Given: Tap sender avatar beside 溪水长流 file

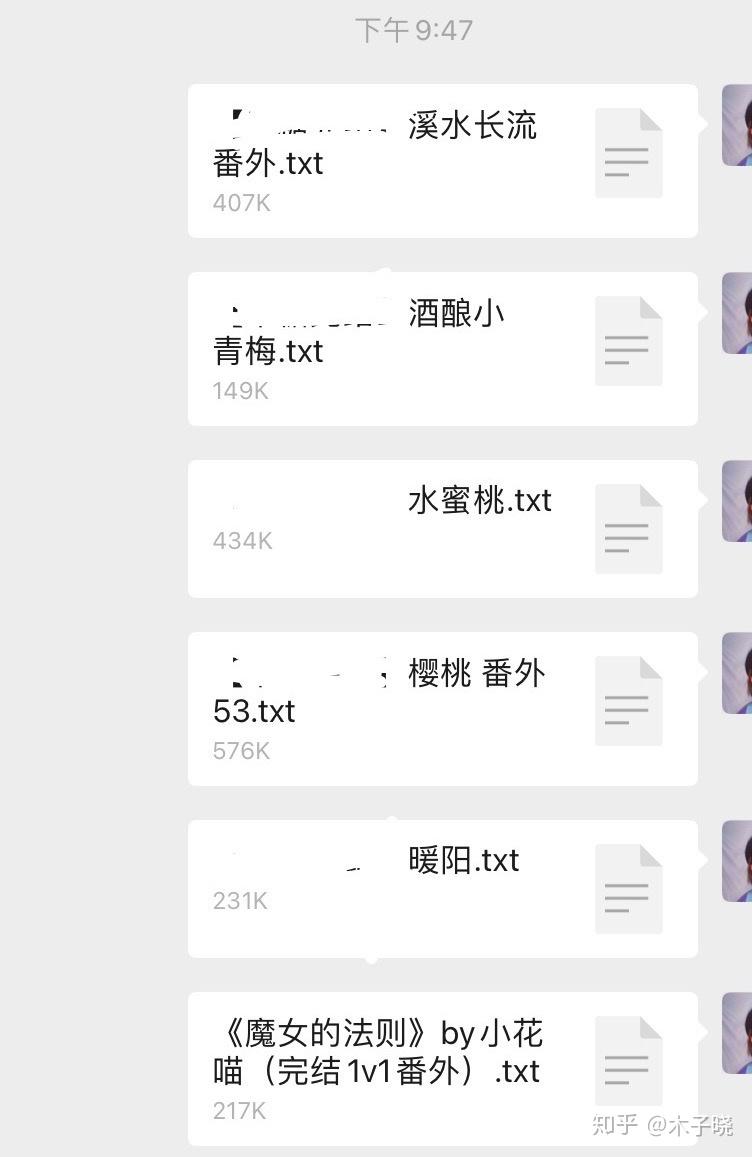Looking at the screenshot, I should [738, 125].
